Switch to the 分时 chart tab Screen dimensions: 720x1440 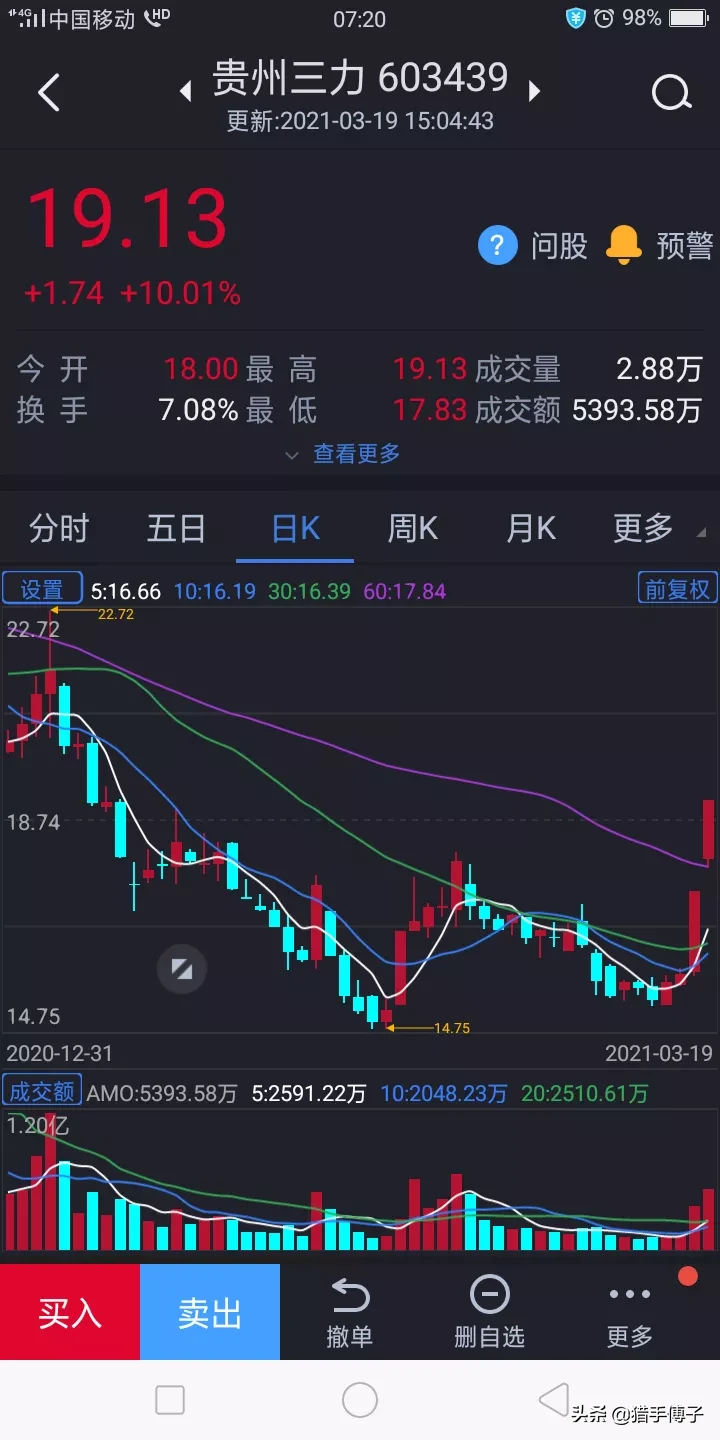click(x=59, y=528)
